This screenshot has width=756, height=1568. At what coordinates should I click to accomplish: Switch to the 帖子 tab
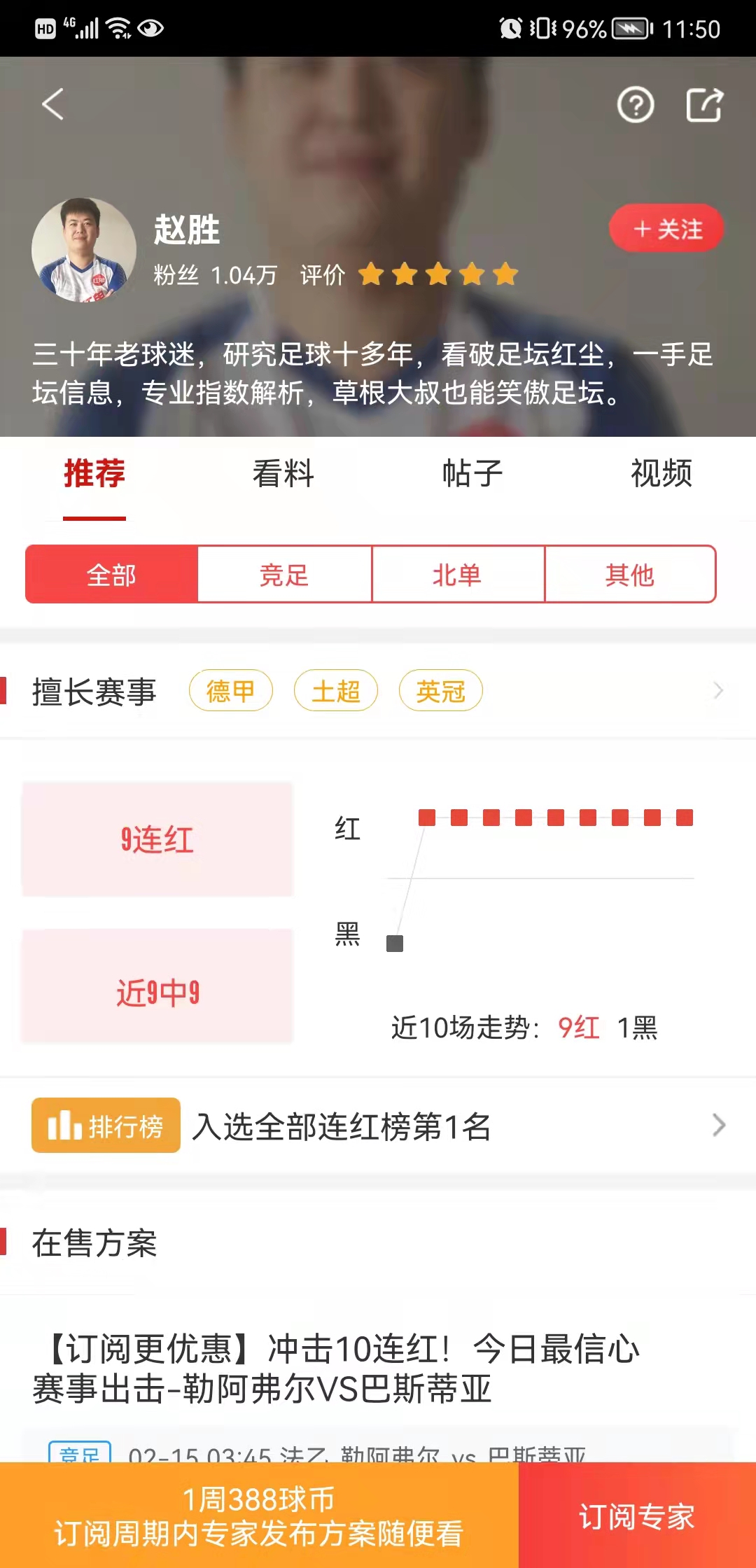point(472,474)
